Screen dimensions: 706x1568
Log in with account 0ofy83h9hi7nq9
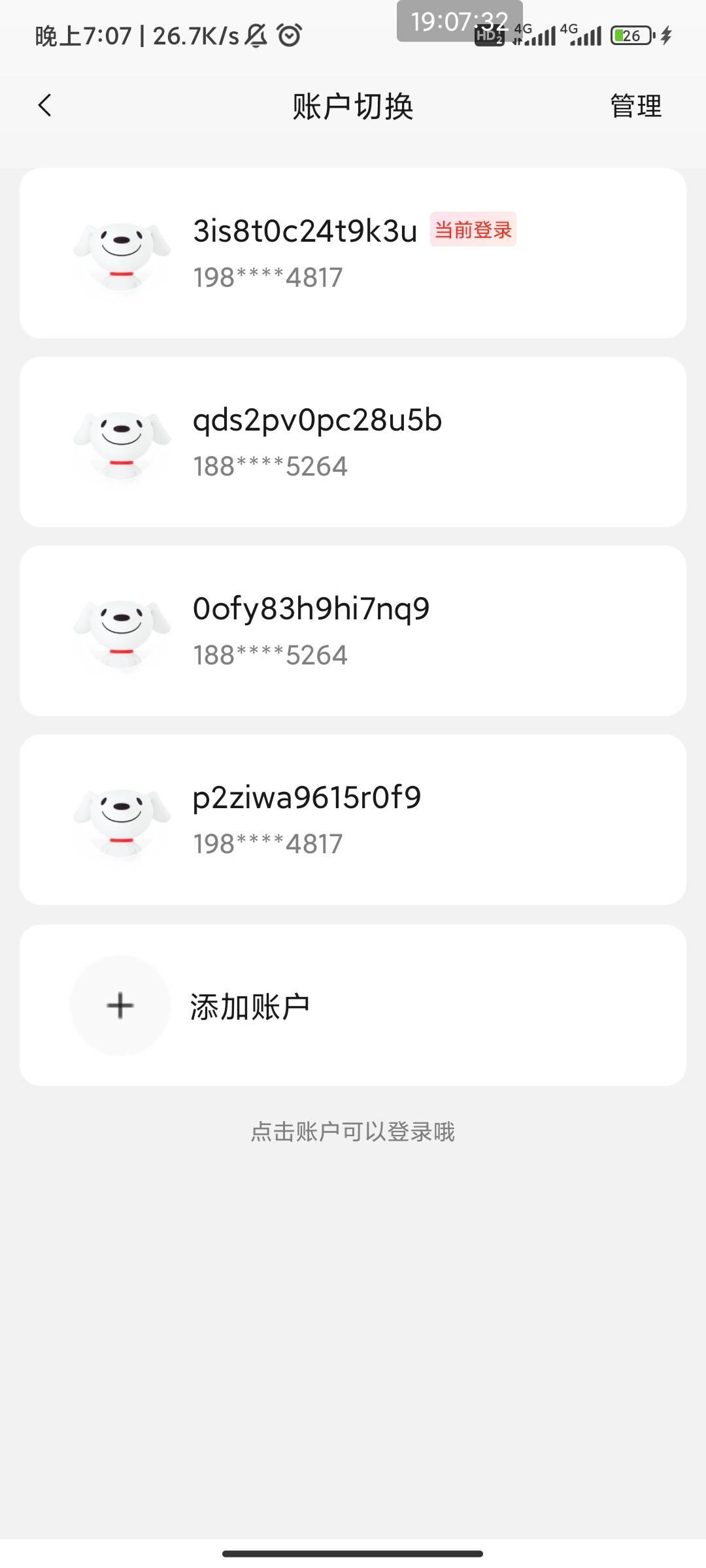click(353, 630)
